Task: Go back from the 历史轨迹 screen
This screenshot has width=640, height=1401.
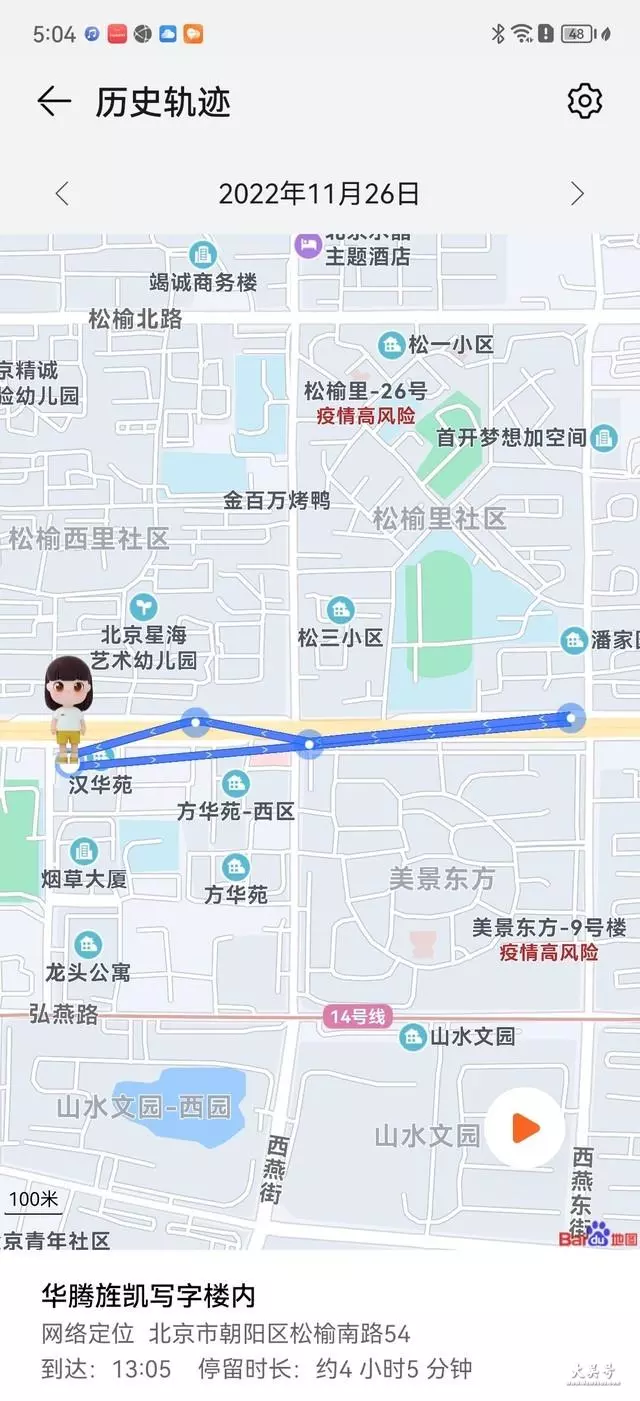Action: [53, 101]
